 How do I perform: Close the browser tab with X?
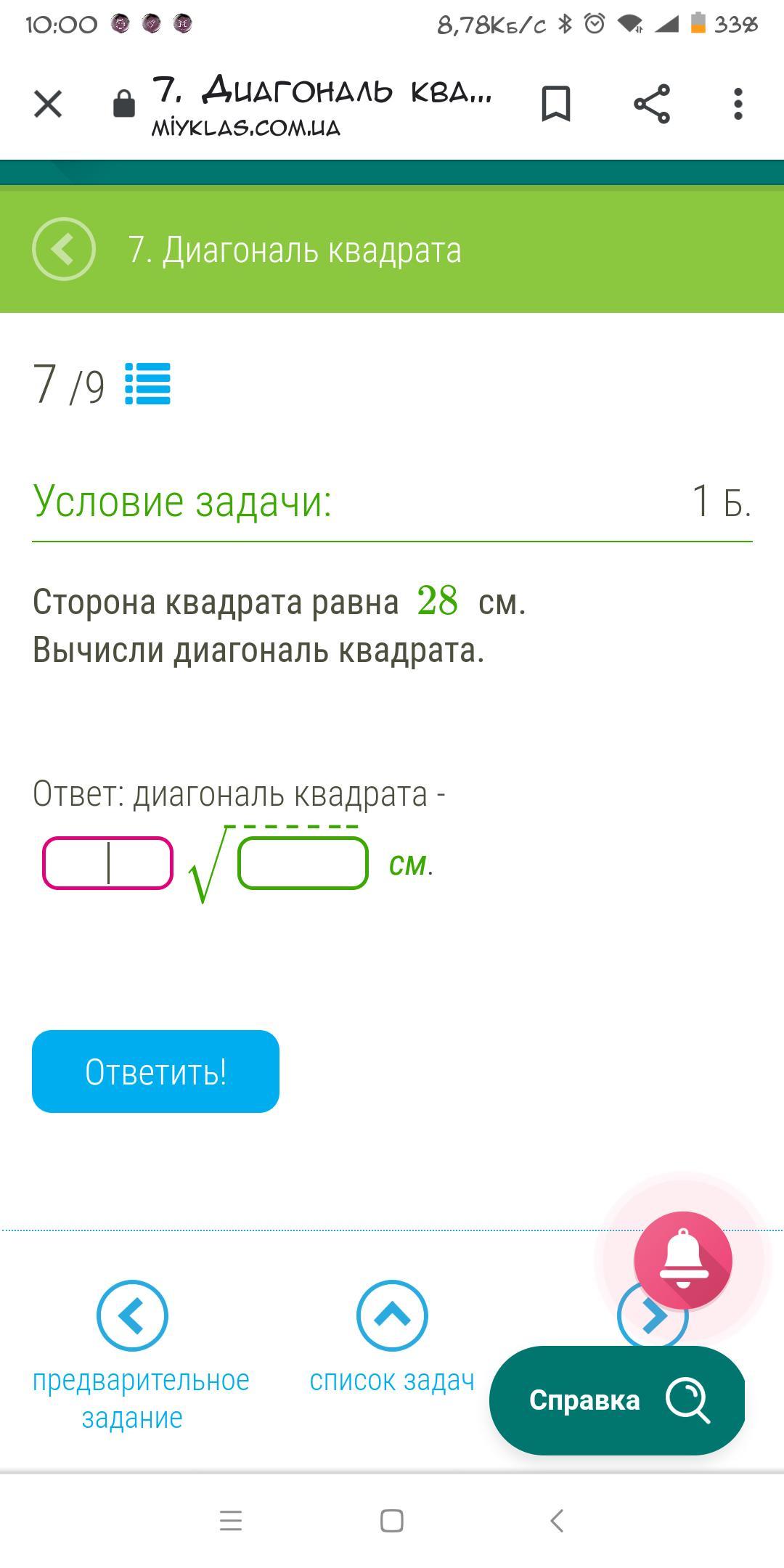[x=48, y=104]
